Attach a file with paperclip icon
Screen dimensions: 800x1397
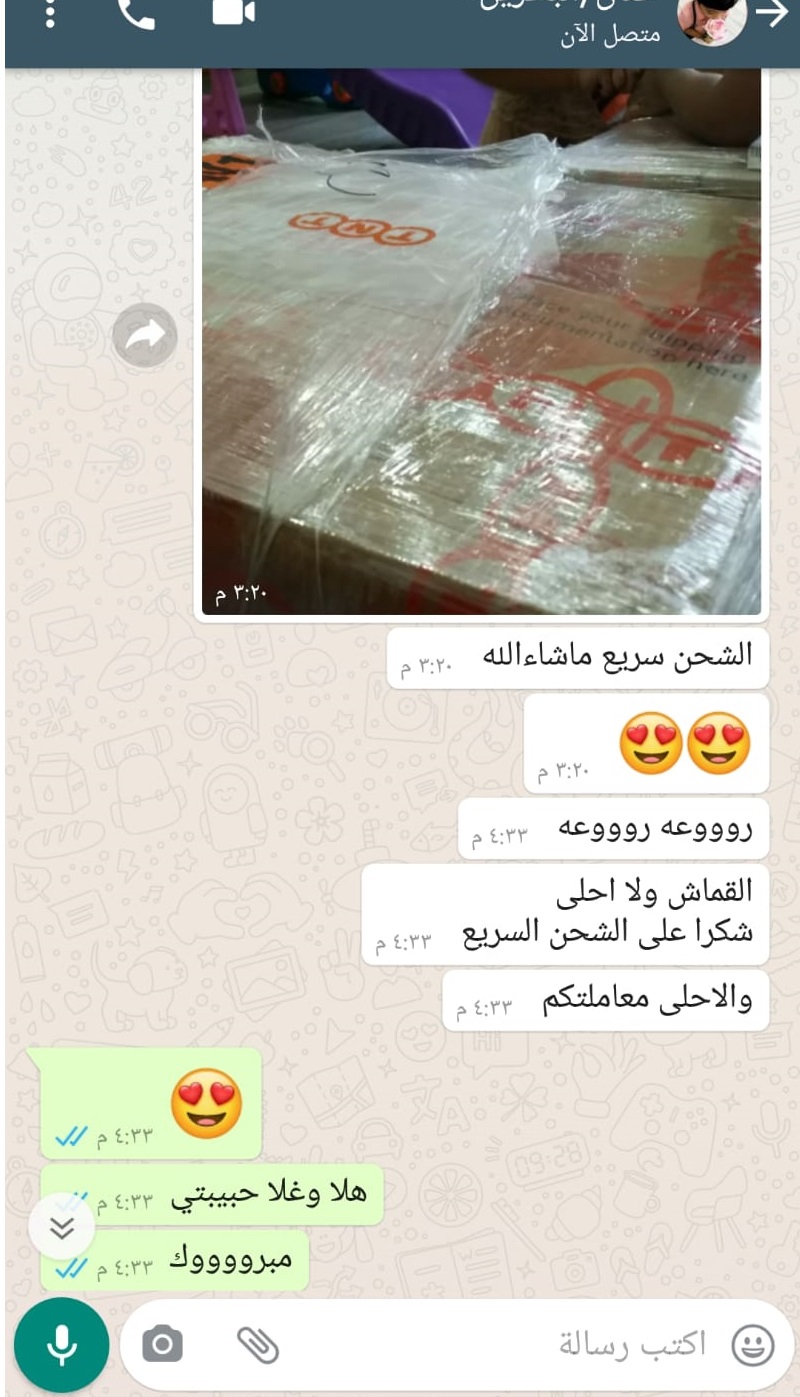point(257,1345)
